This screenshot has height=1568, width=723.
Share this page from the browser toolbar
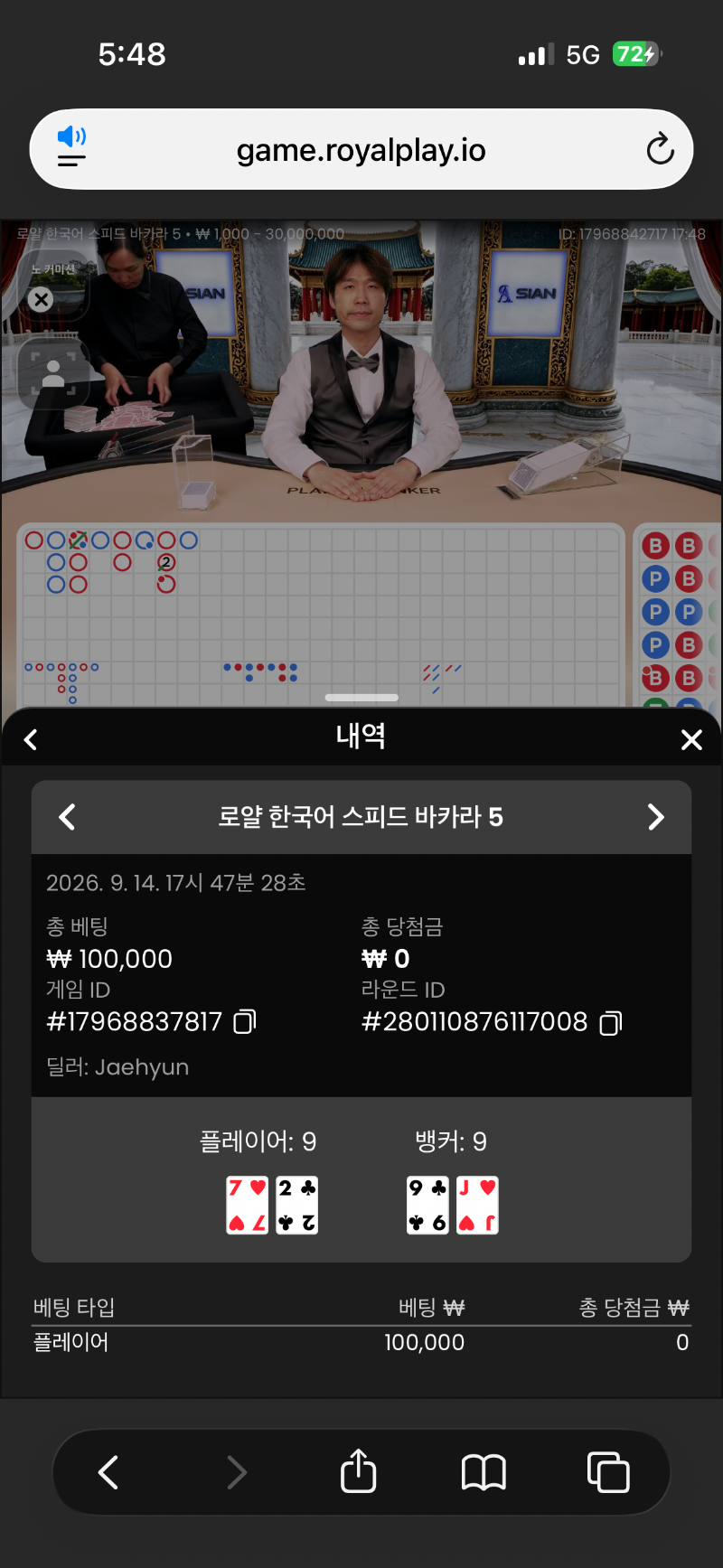tap(359, 1470)
